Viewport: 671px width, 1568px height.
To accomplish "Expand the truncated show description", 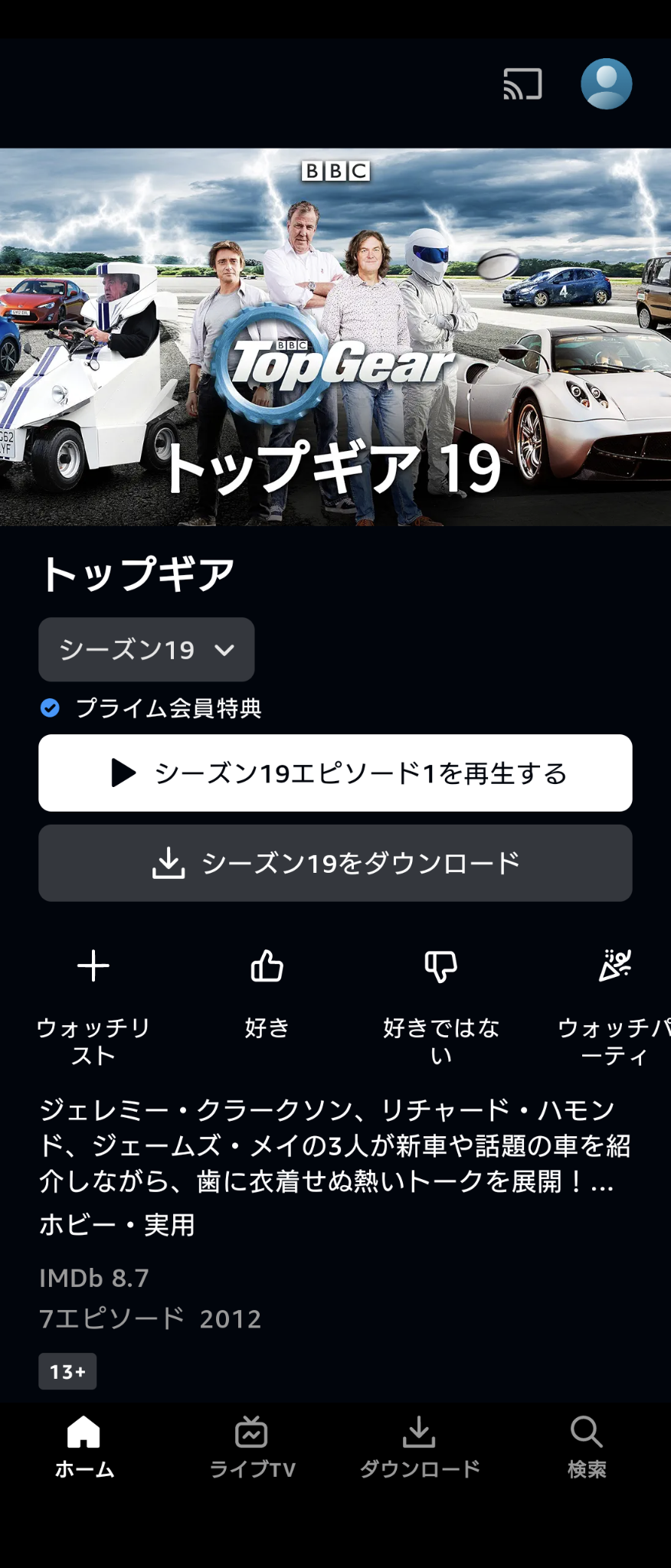I will coord(602,1182).
